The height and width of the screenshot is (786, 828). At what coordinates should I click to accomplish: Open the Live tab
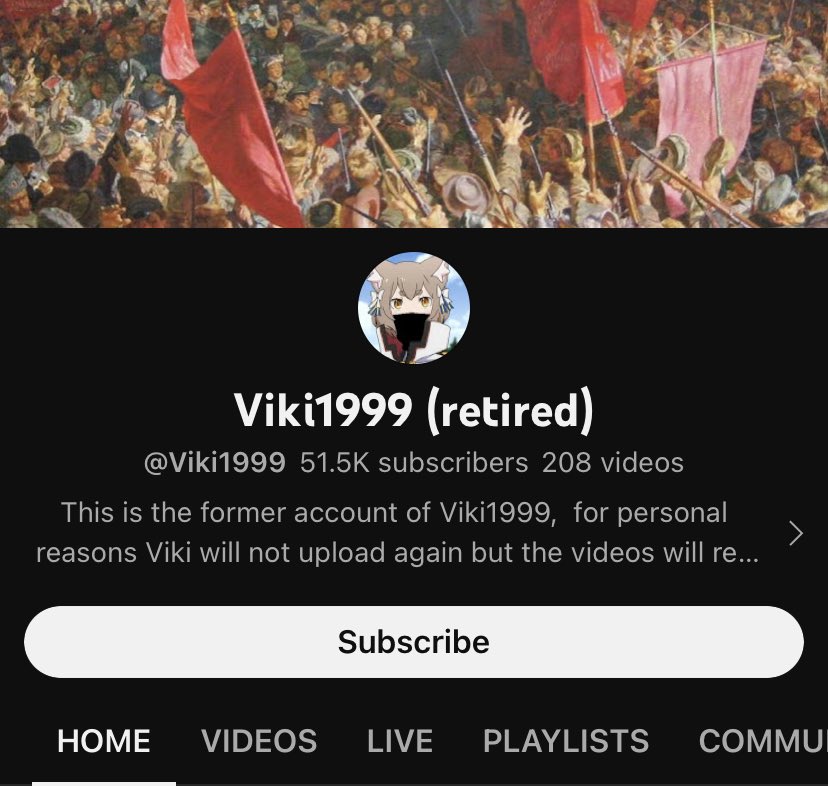point(400,741)
